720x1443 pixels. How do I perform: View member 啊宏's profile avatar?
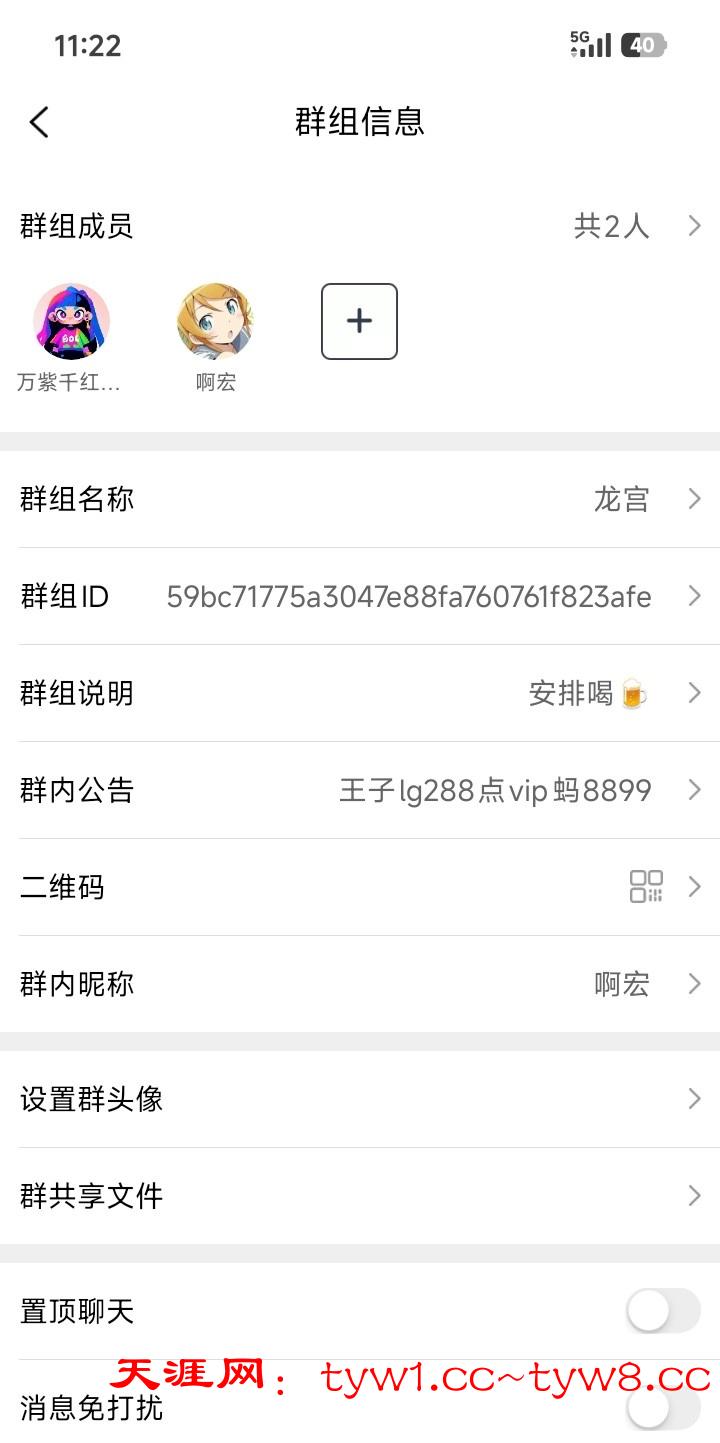click(215, 321)
